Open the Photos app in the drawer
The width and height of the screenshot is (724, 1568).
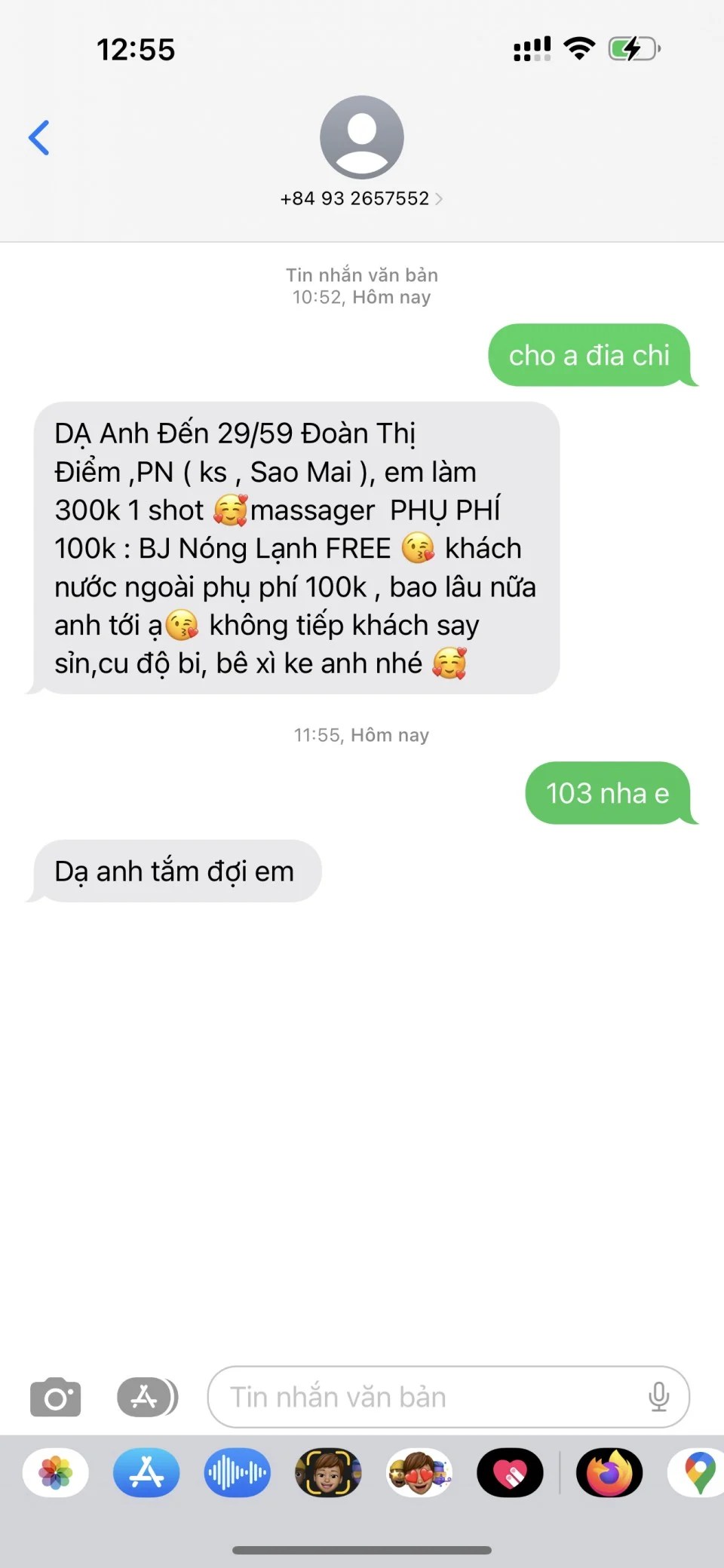(x=56, y=1472)
